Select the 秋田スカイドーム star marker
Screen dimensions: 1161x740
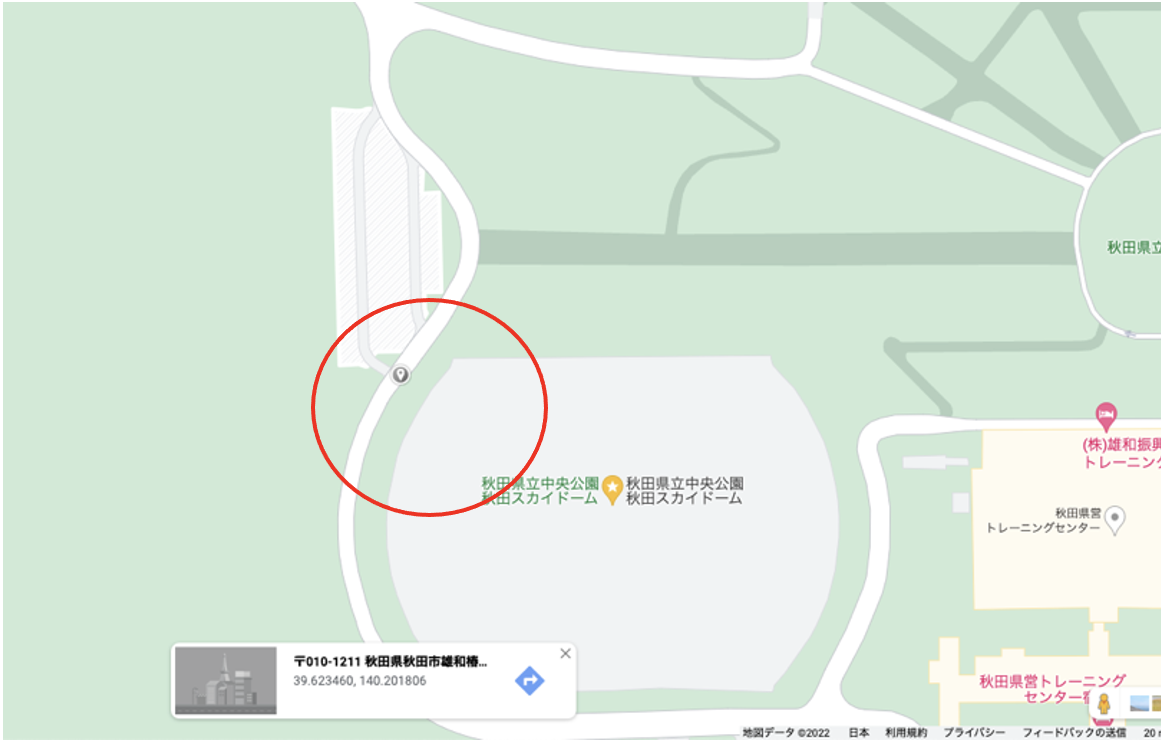point(612,489)
